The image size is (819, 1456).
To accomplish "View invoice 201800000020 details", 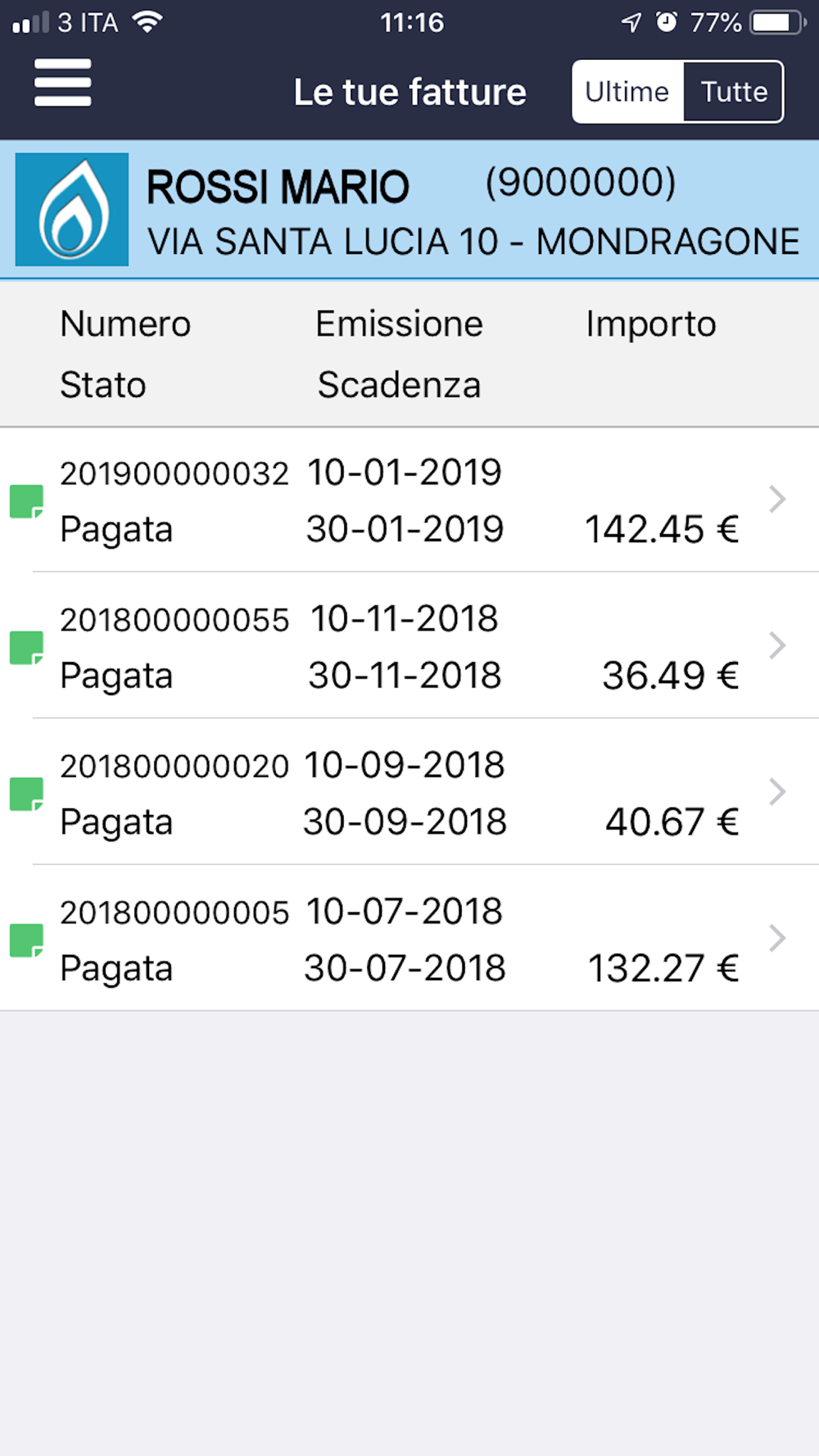I will (409, 793).
